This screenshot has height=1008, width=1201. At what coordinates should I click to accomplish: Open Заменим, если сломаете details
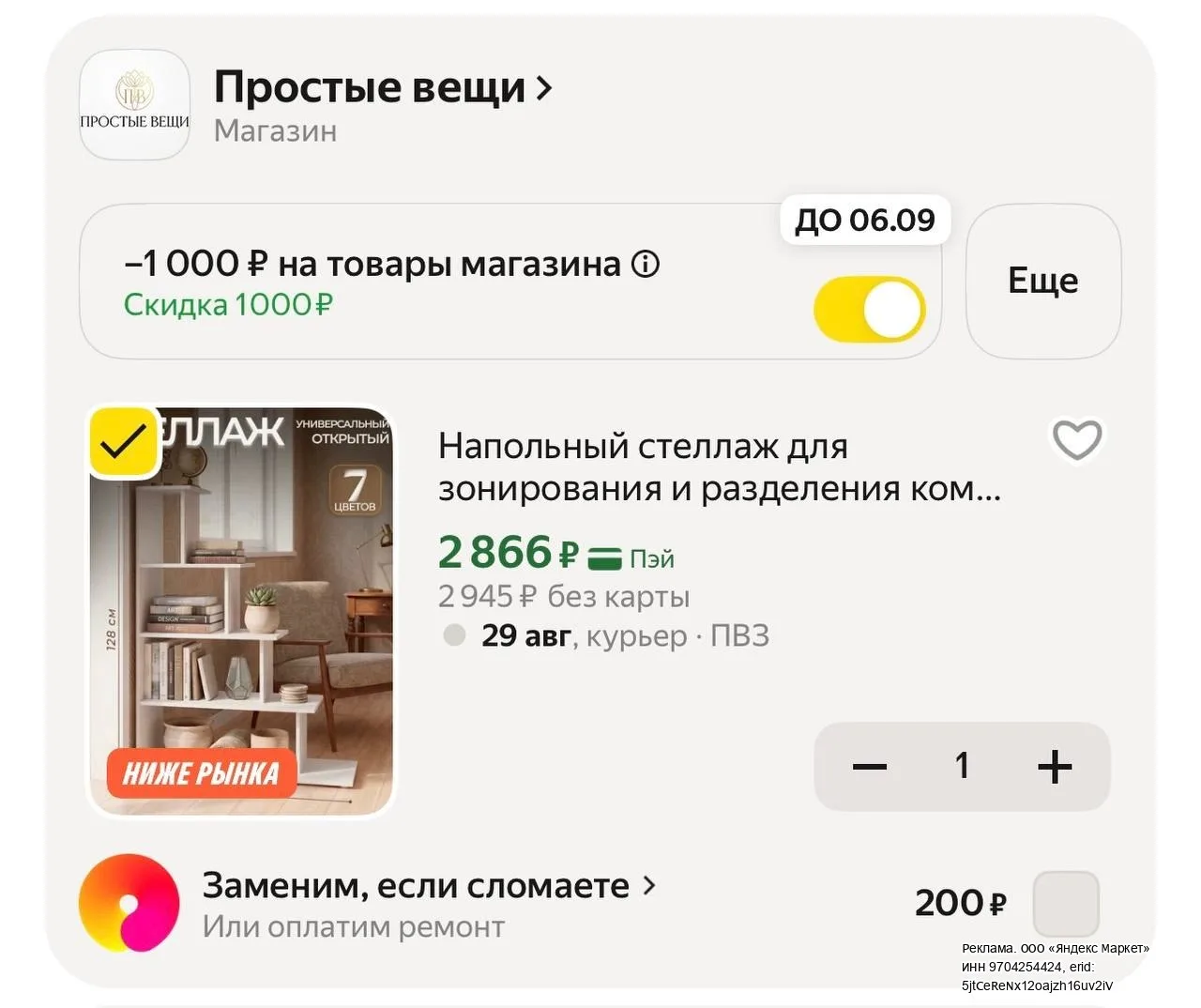(x=429, y=886)
